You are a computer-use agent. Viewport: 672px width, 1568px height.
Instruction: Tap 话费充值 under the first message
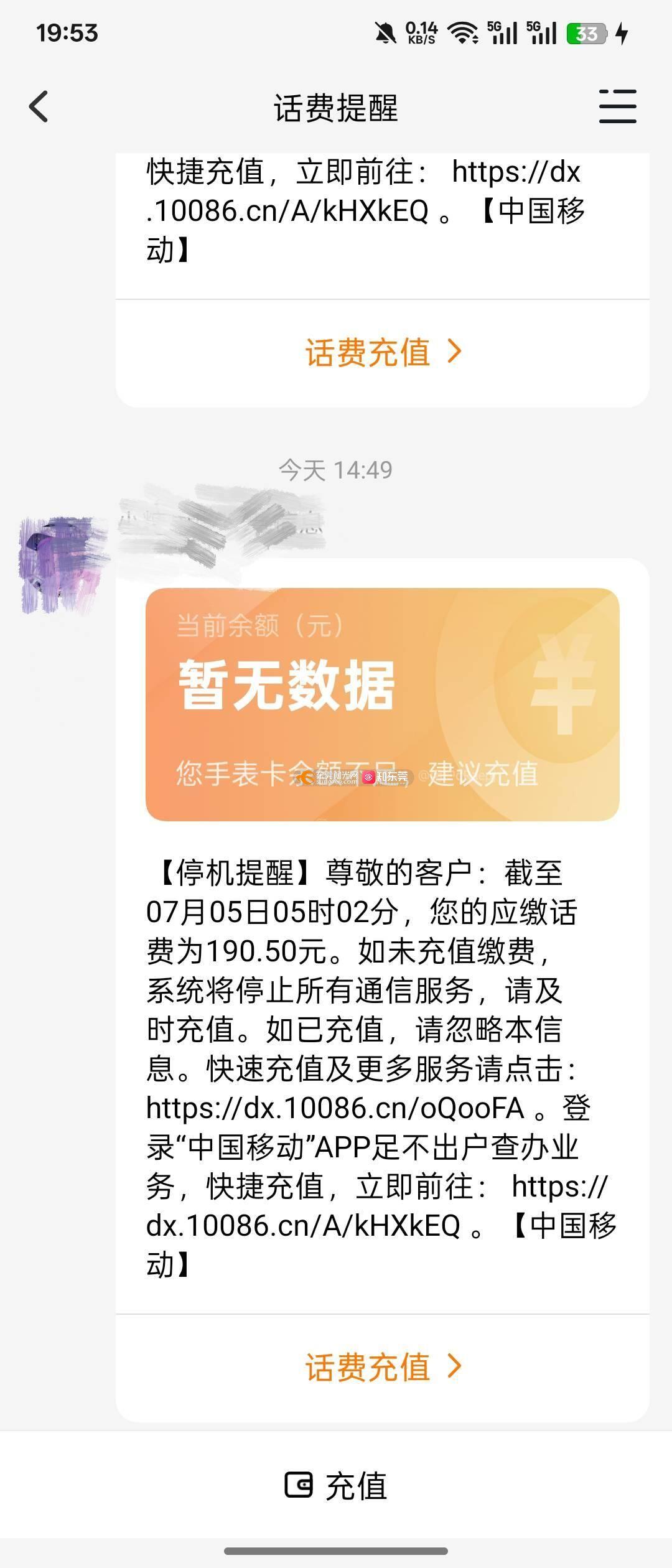coord(382,352)
